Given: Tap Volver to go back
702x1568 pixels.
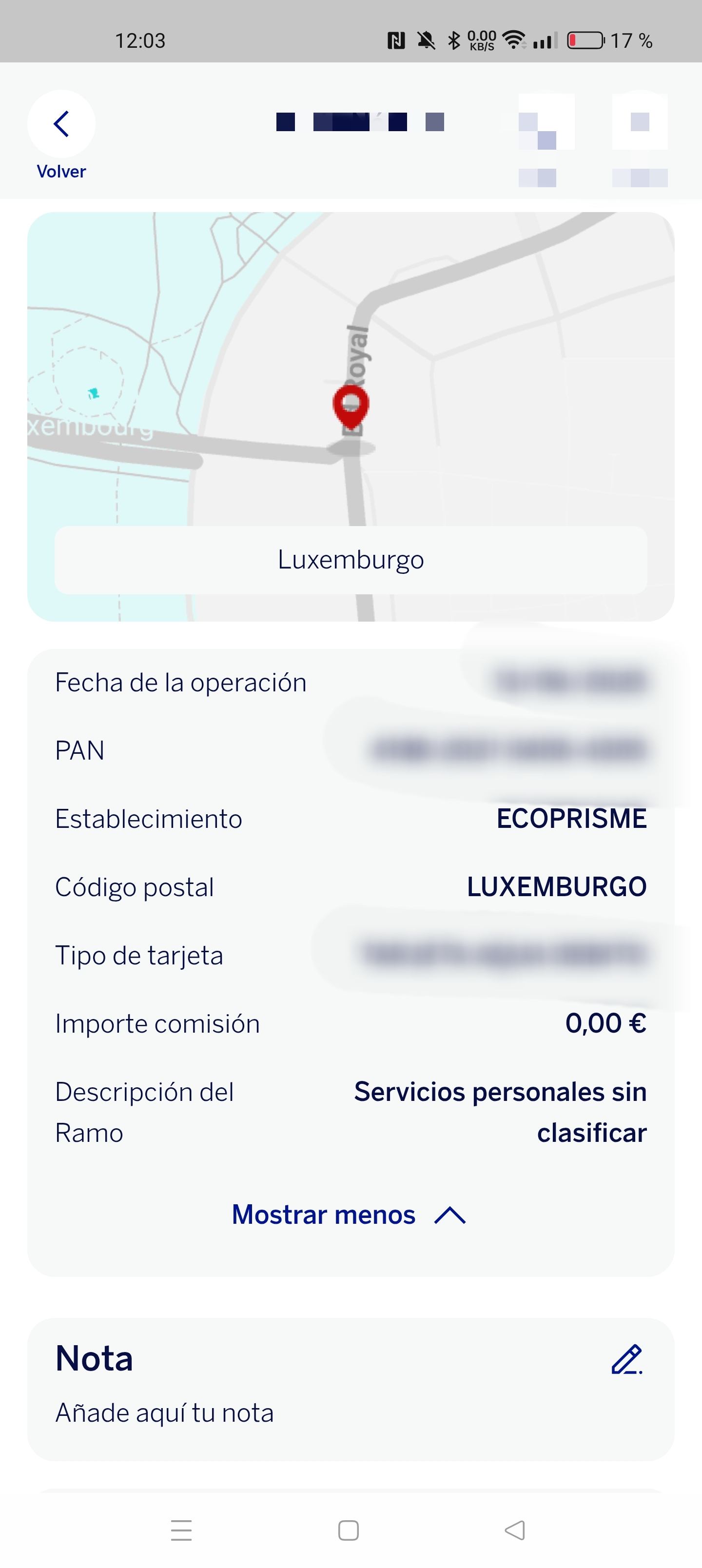Looking at the screenshot, I should click(61, 171).
